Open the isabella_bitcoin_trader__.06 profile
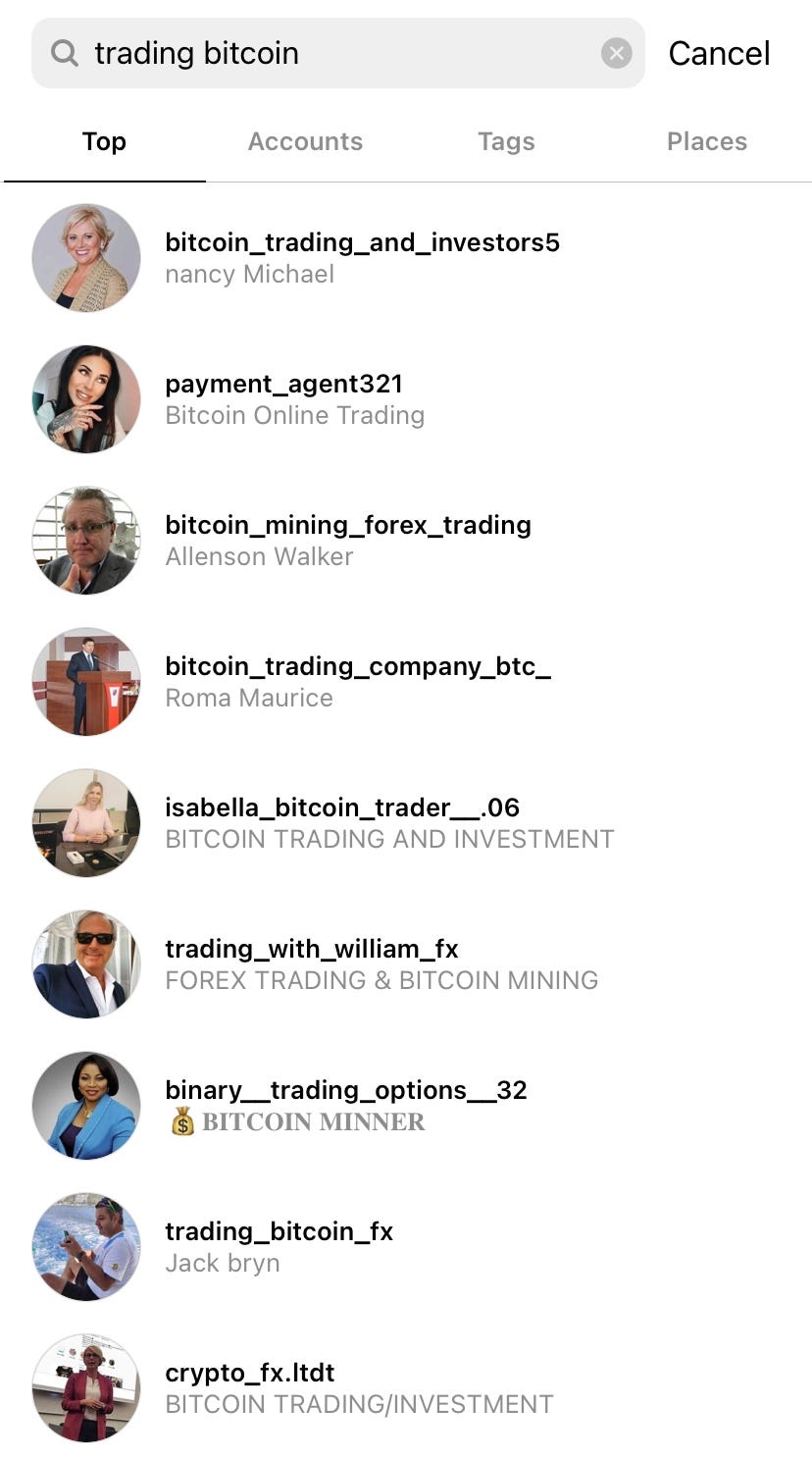This screenshot has height=1458, width=812. 342,822
